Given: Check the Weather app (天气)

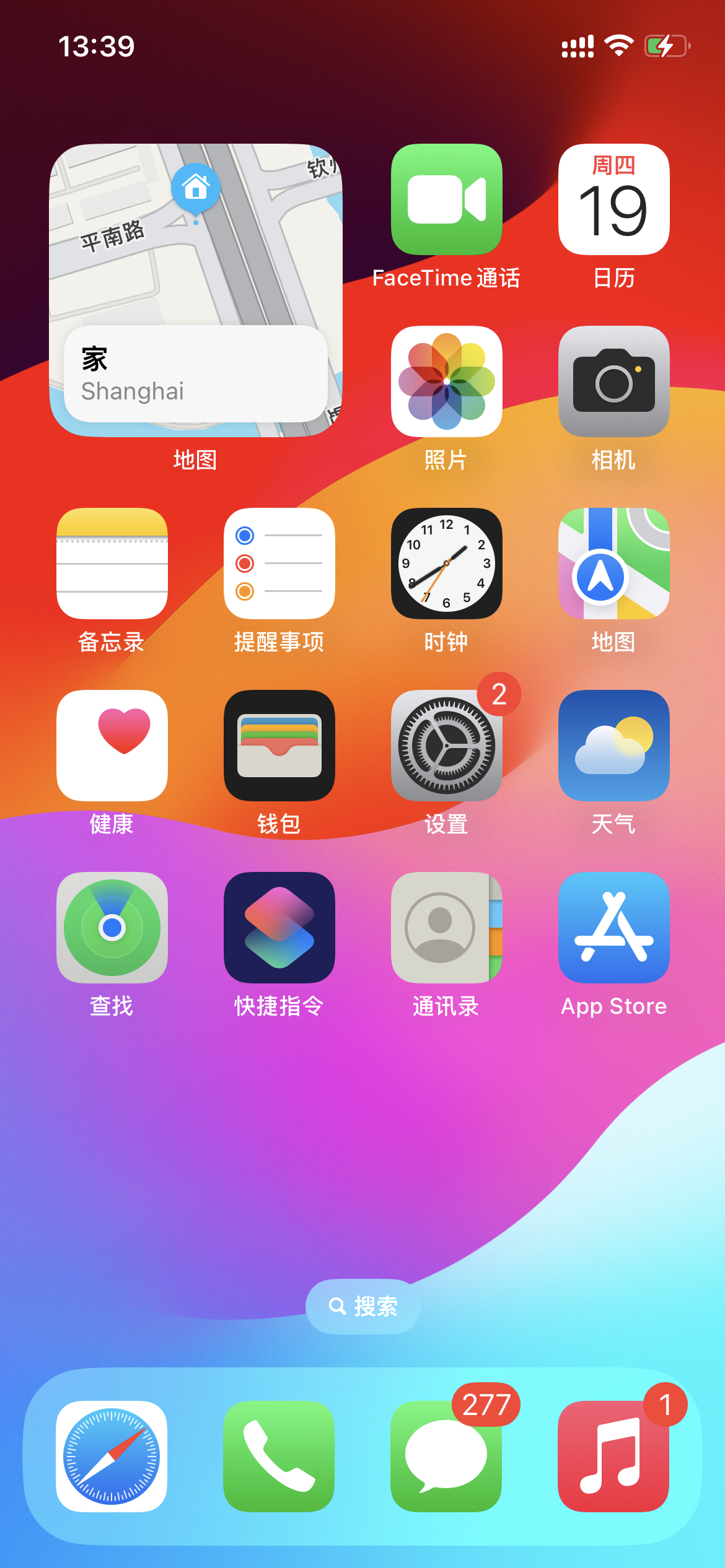Looking at the screenshot, I should tap(613, 746).
